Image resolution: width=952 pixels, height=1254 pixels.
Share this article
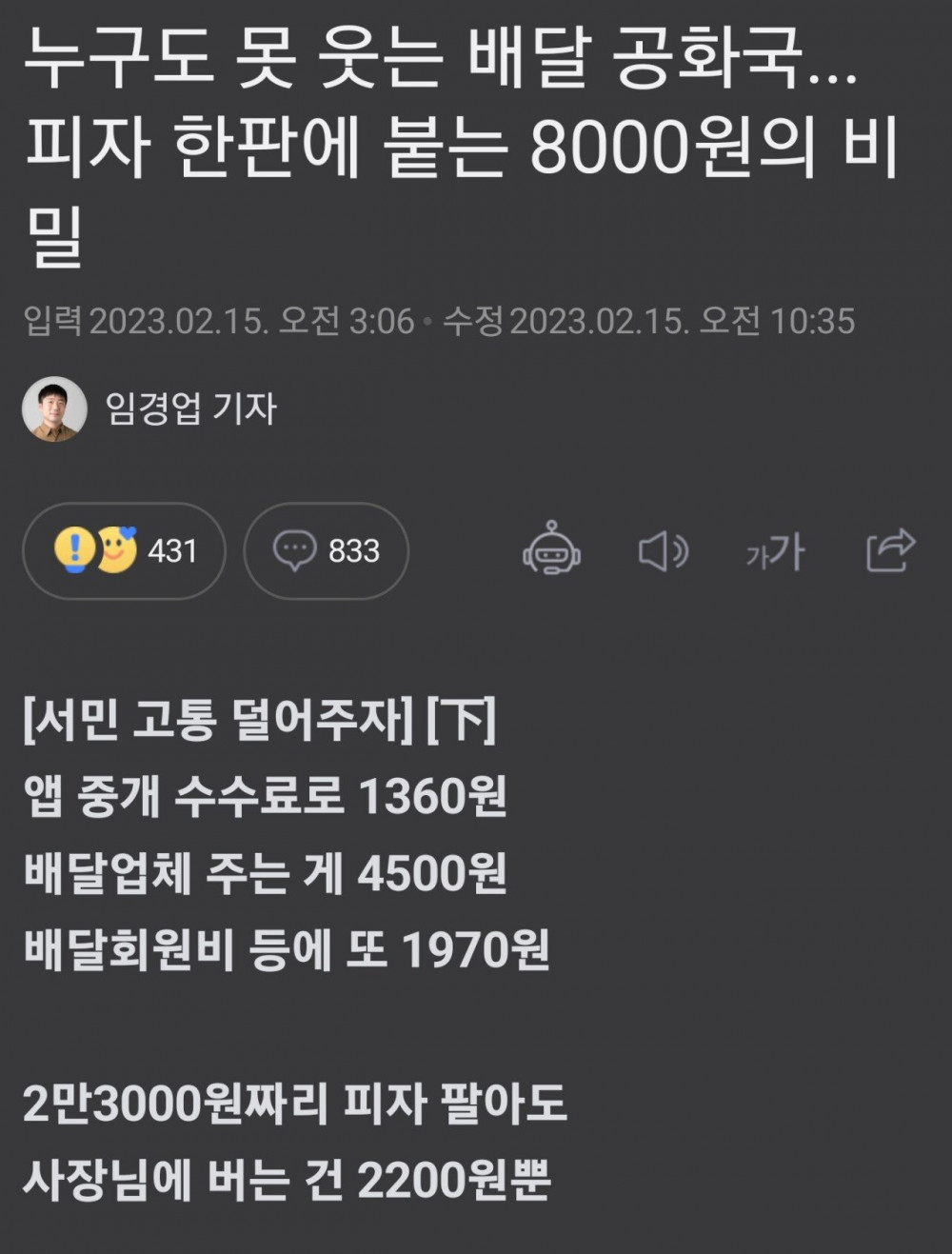tap(890, 549)
